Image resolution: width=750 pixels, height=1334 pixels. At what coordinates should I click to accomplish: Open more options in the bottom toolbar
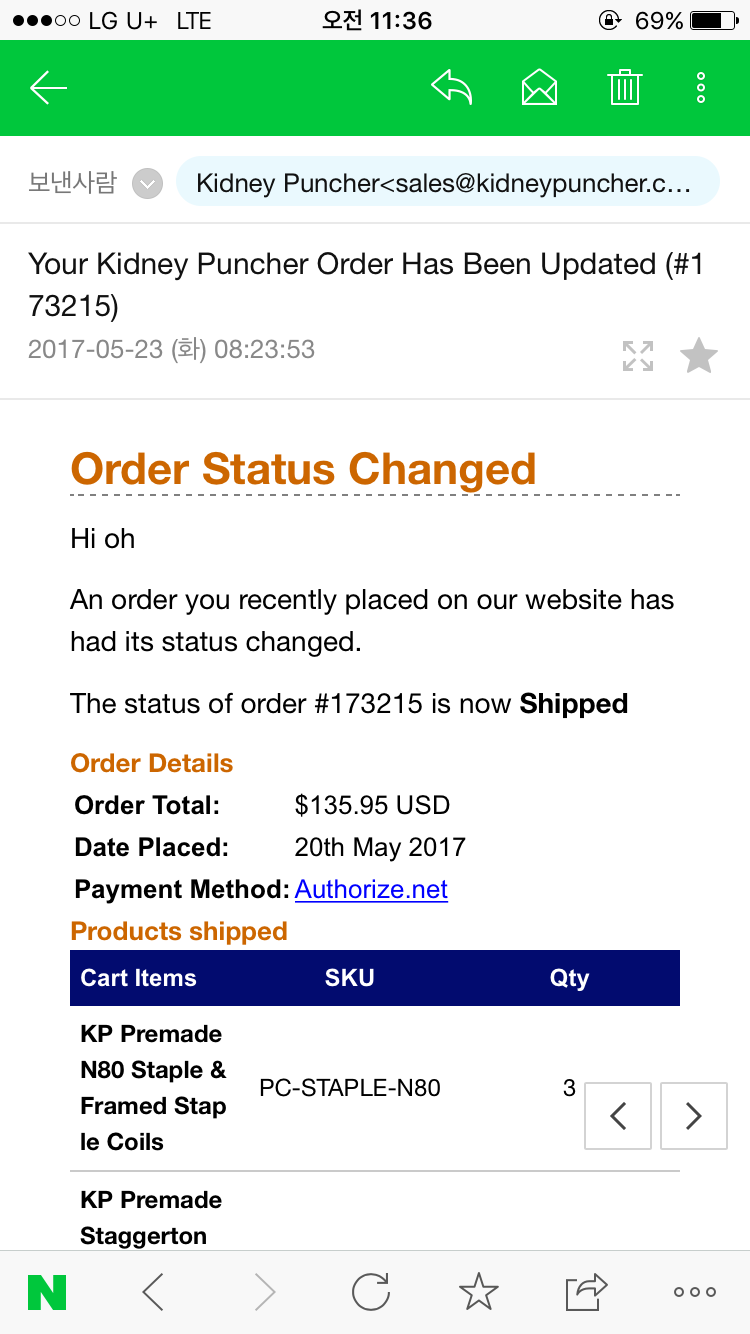point(695,1293)
